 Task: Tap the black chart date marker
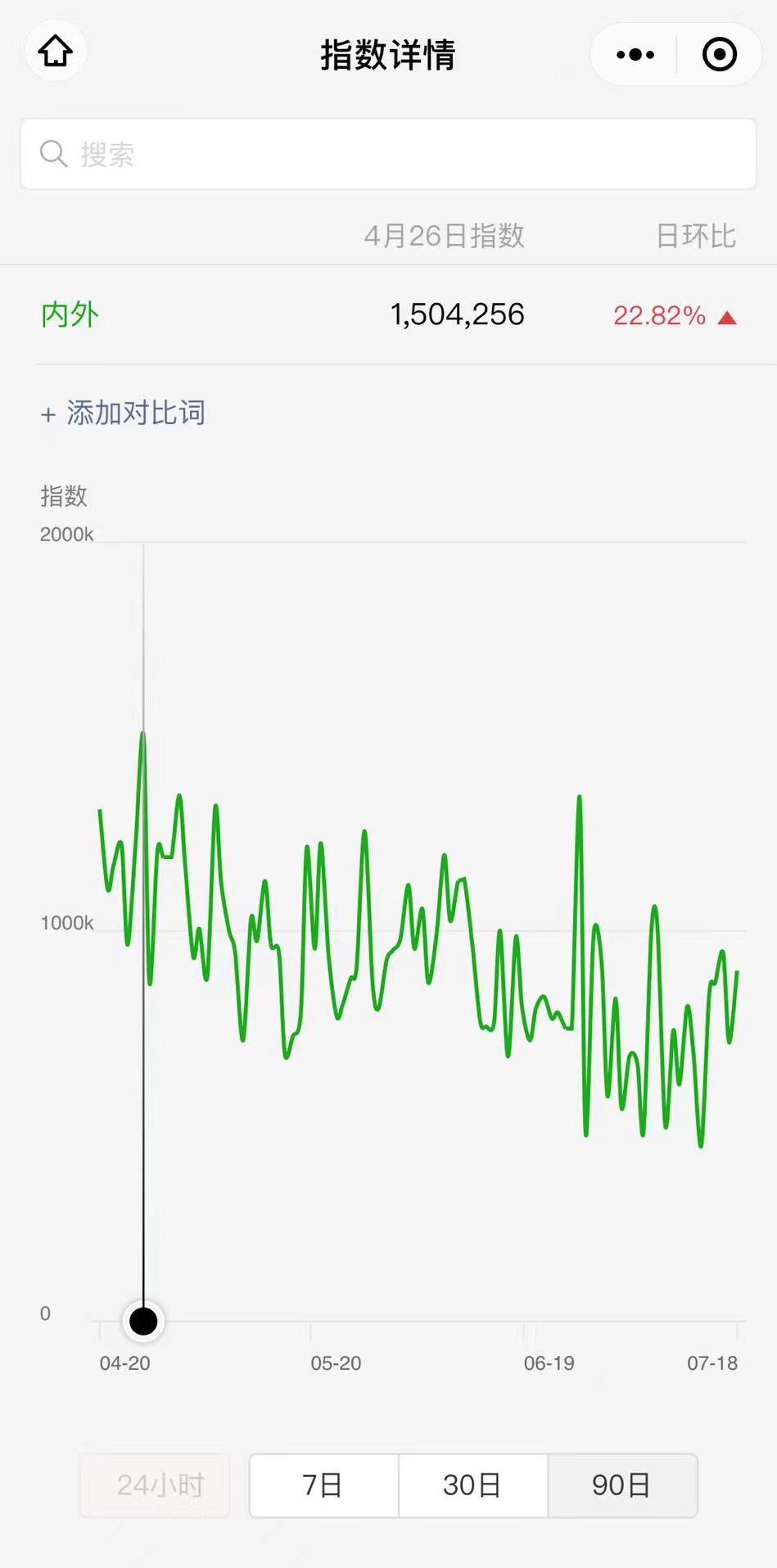pyautogui.click(x=143, y=1321)
